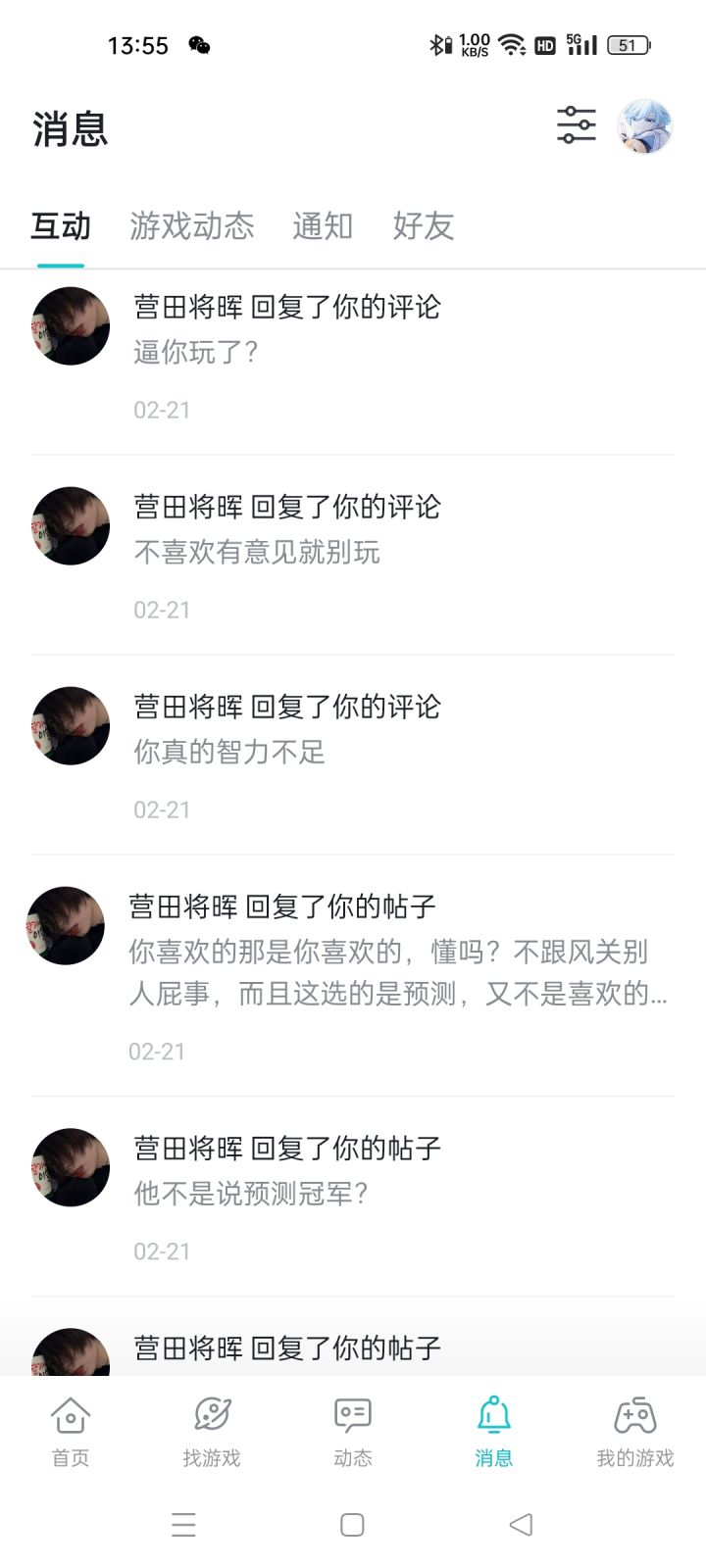Open the 我的游戏 tab
This screenshot has height=1568, width=706.
pyautogui.click(x=634, y=1431)
